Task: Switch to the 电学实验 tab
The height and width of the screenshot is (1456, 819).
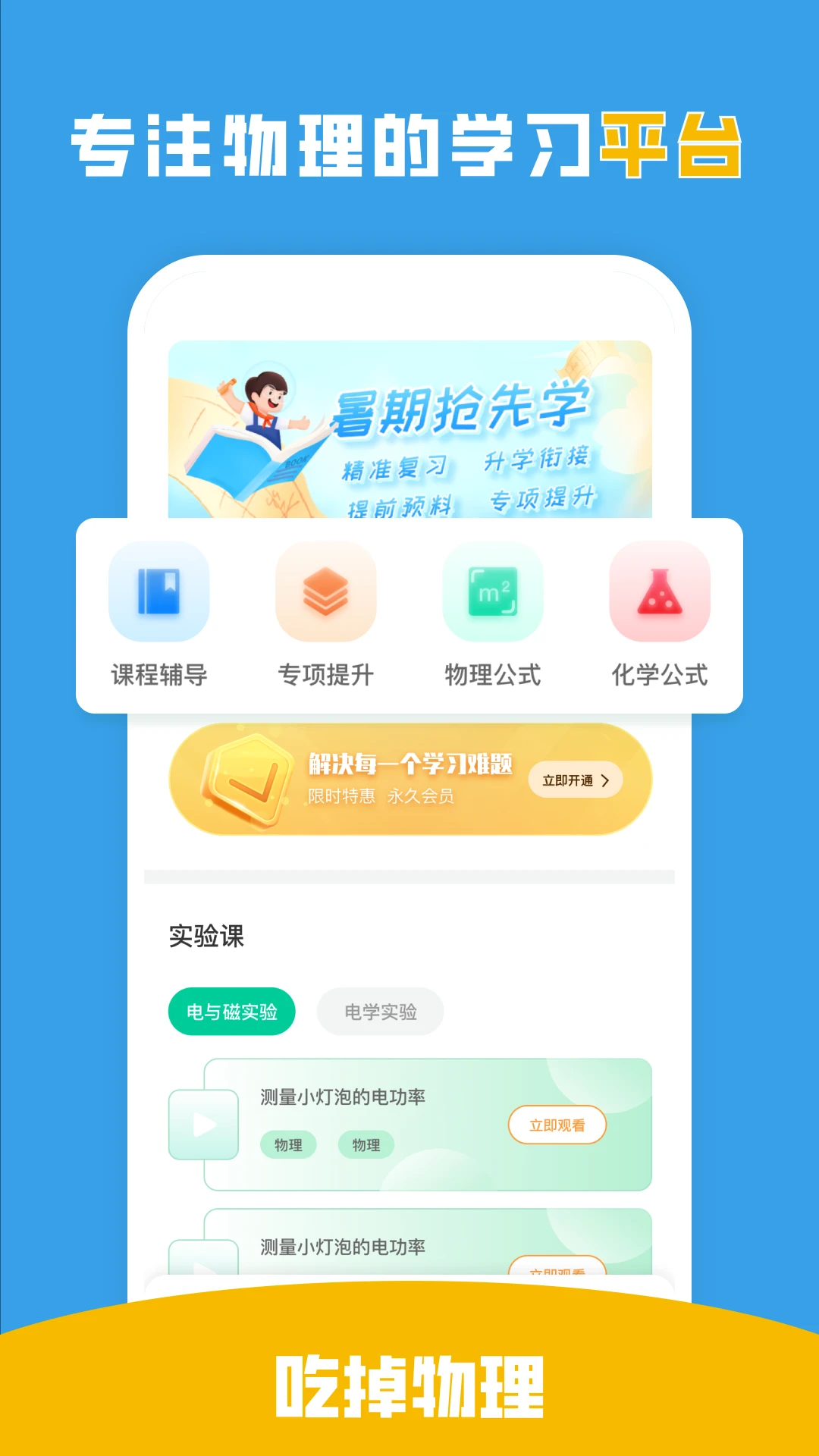Action: click(380, 1010)
